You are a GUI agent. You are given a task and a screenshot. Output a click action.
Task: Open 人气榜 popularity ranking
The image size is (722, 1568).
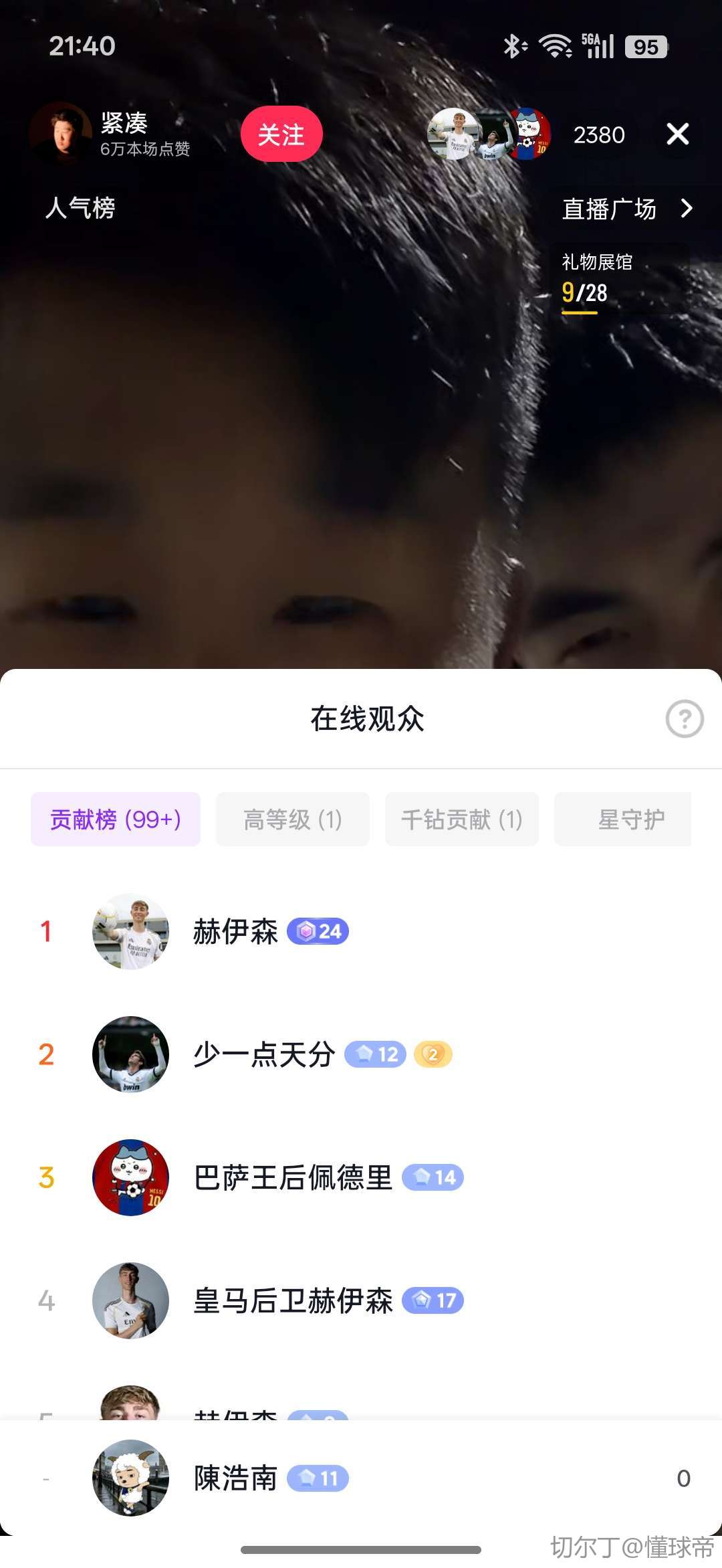tap(80, 208)
